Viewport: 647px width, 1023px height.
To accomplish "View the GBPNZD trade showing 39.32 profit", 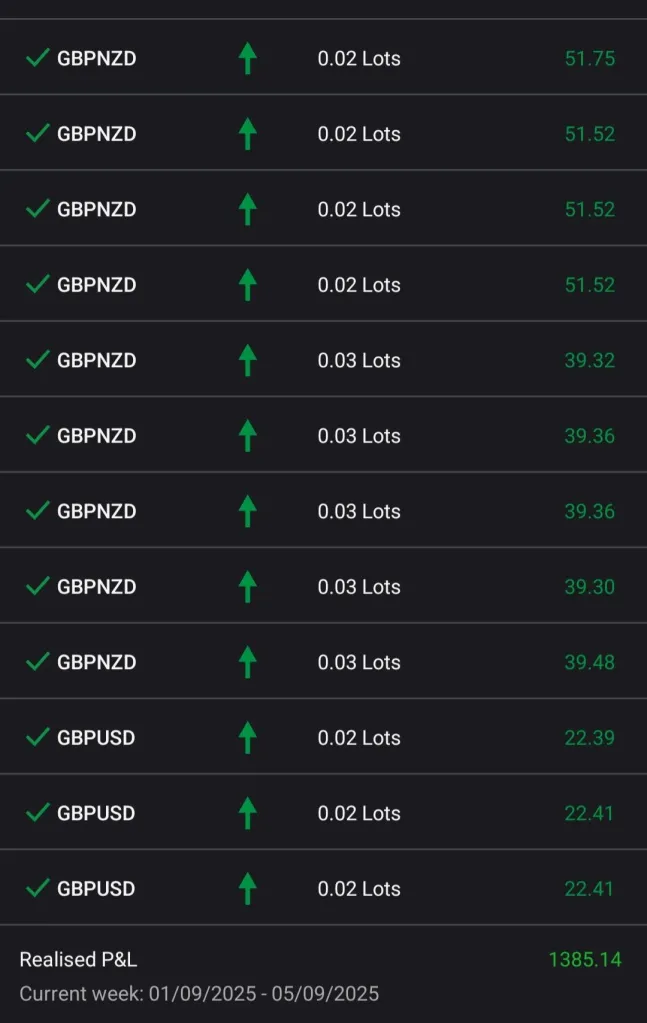I will coord(323,360).
